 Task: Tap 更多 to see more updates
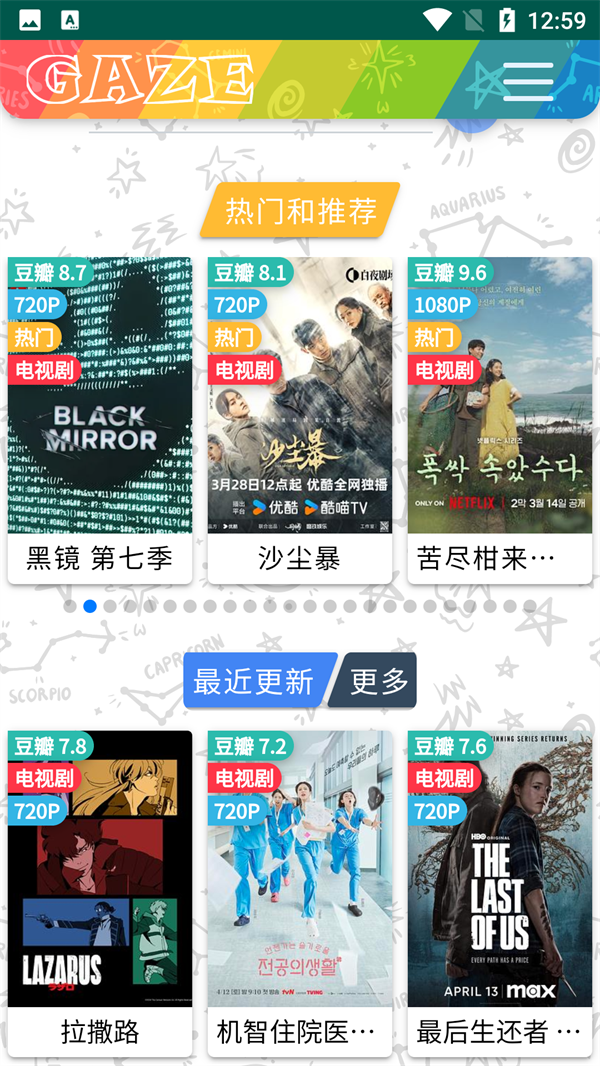379,681
